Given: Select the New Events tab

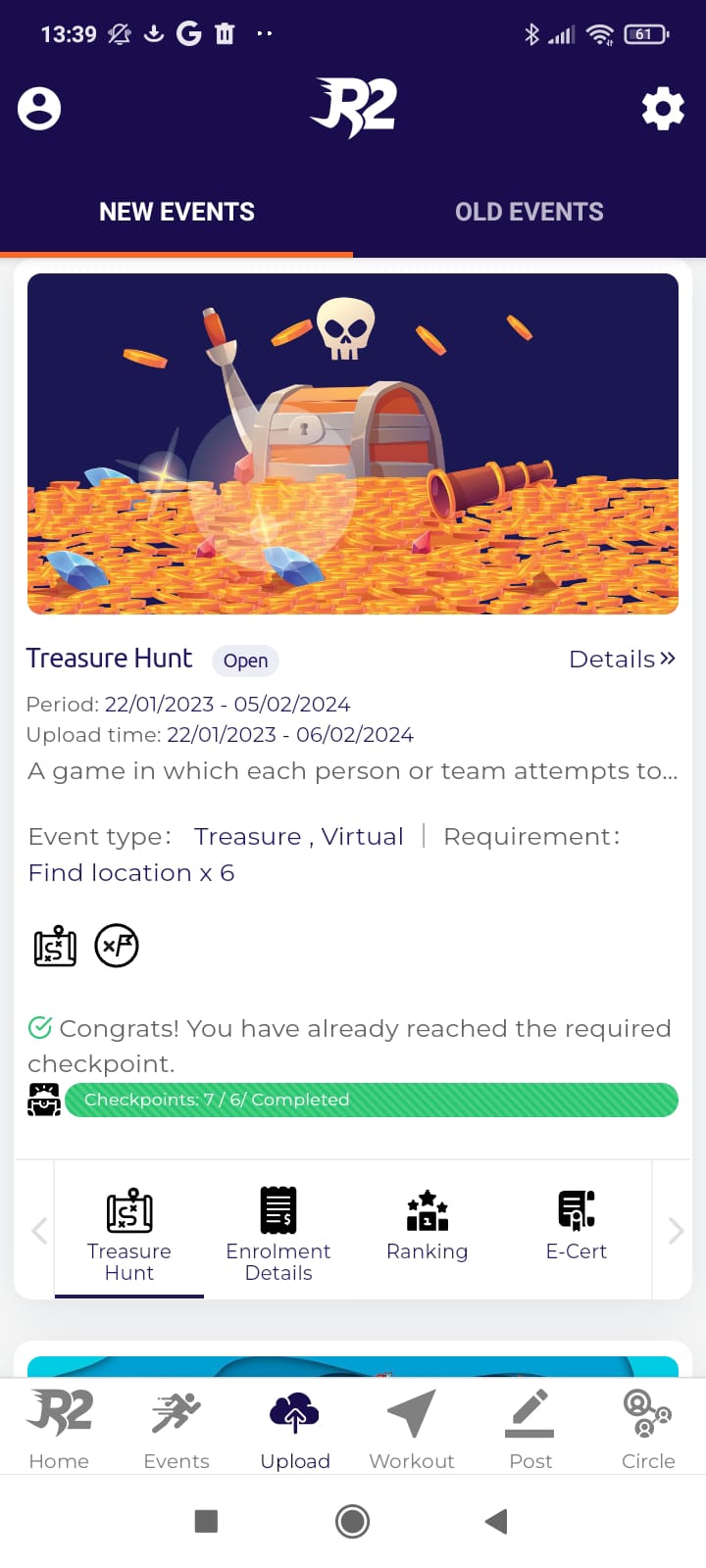Looking at the screenshot, I should tap(176, 212).
